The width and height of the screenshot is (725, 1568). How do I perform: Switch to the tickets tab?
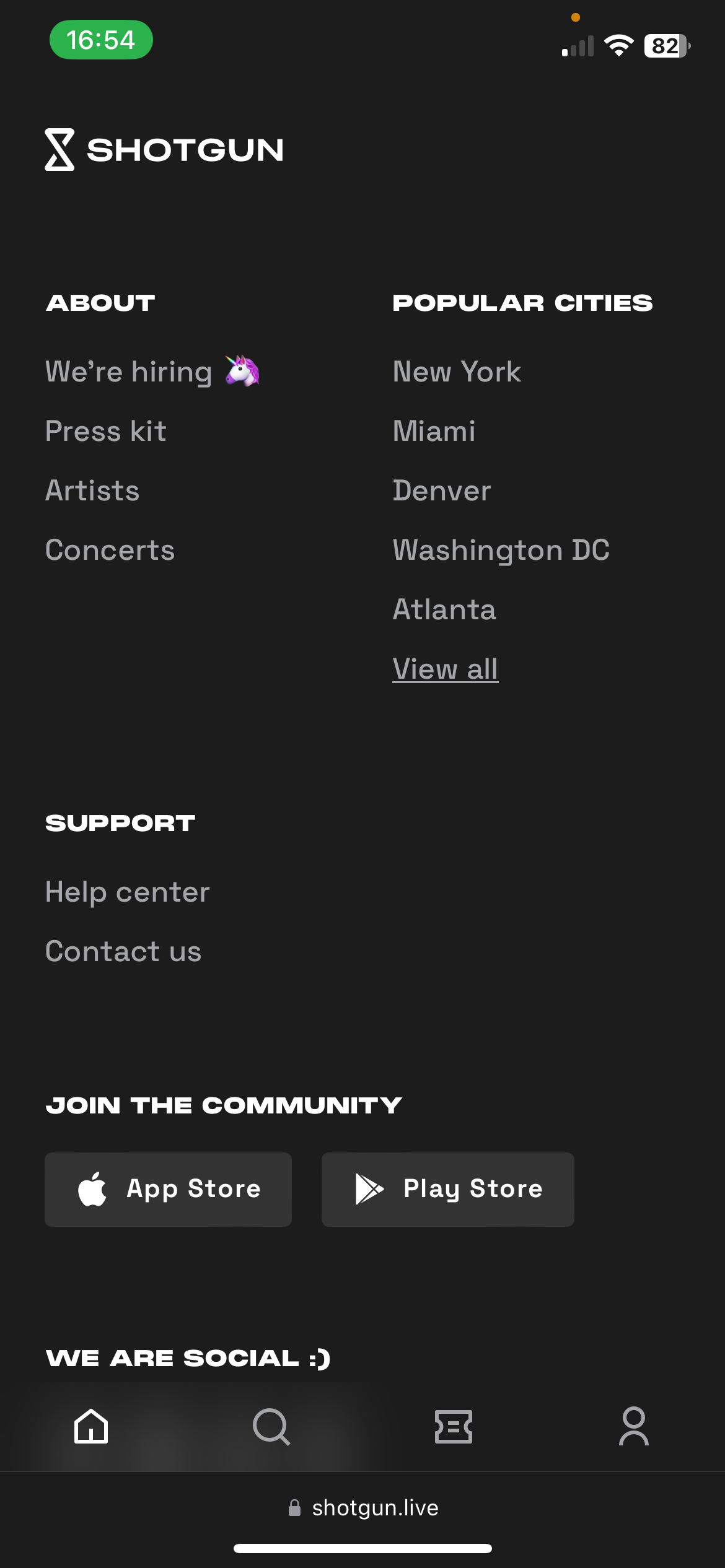pos(453,1426)
